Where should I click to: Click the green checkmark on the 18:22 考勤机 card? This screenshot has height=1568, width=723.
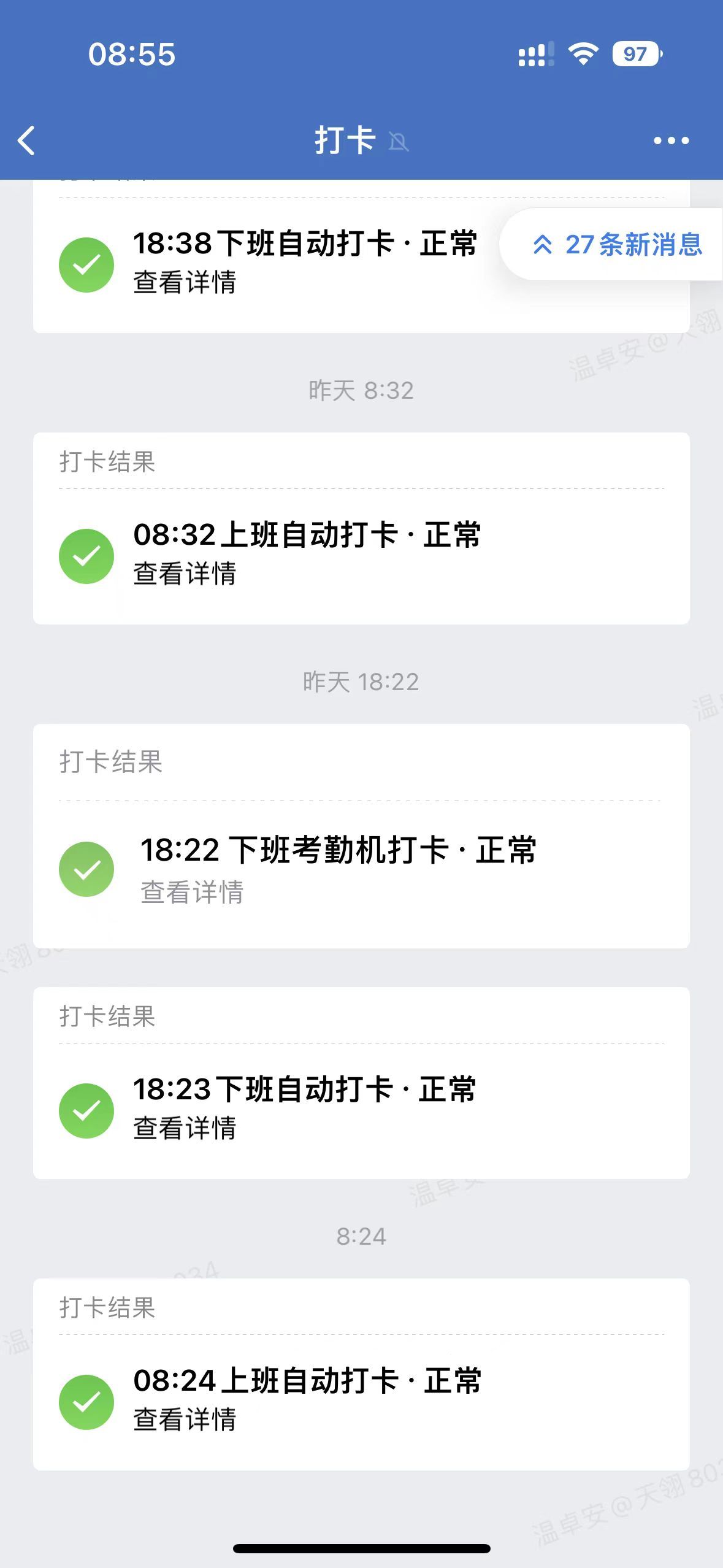tap(86, 867)
